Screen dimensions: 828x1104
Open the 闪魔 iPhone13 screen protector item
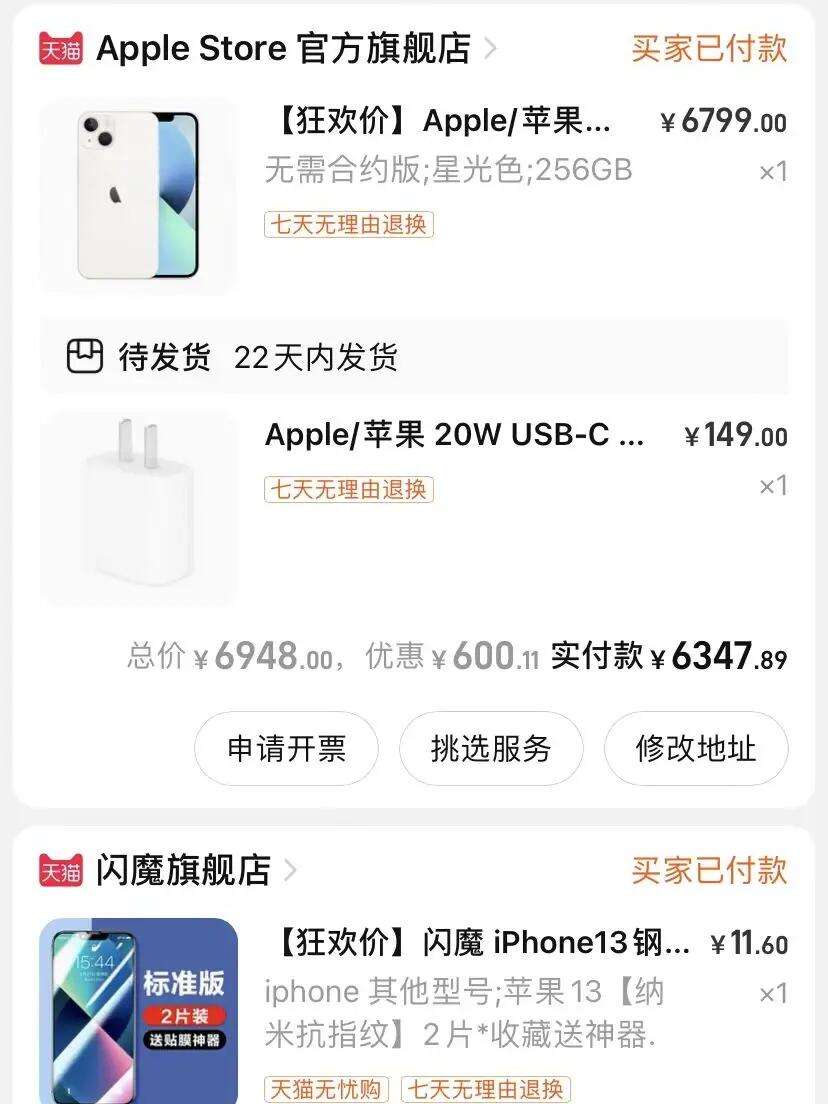482,943
